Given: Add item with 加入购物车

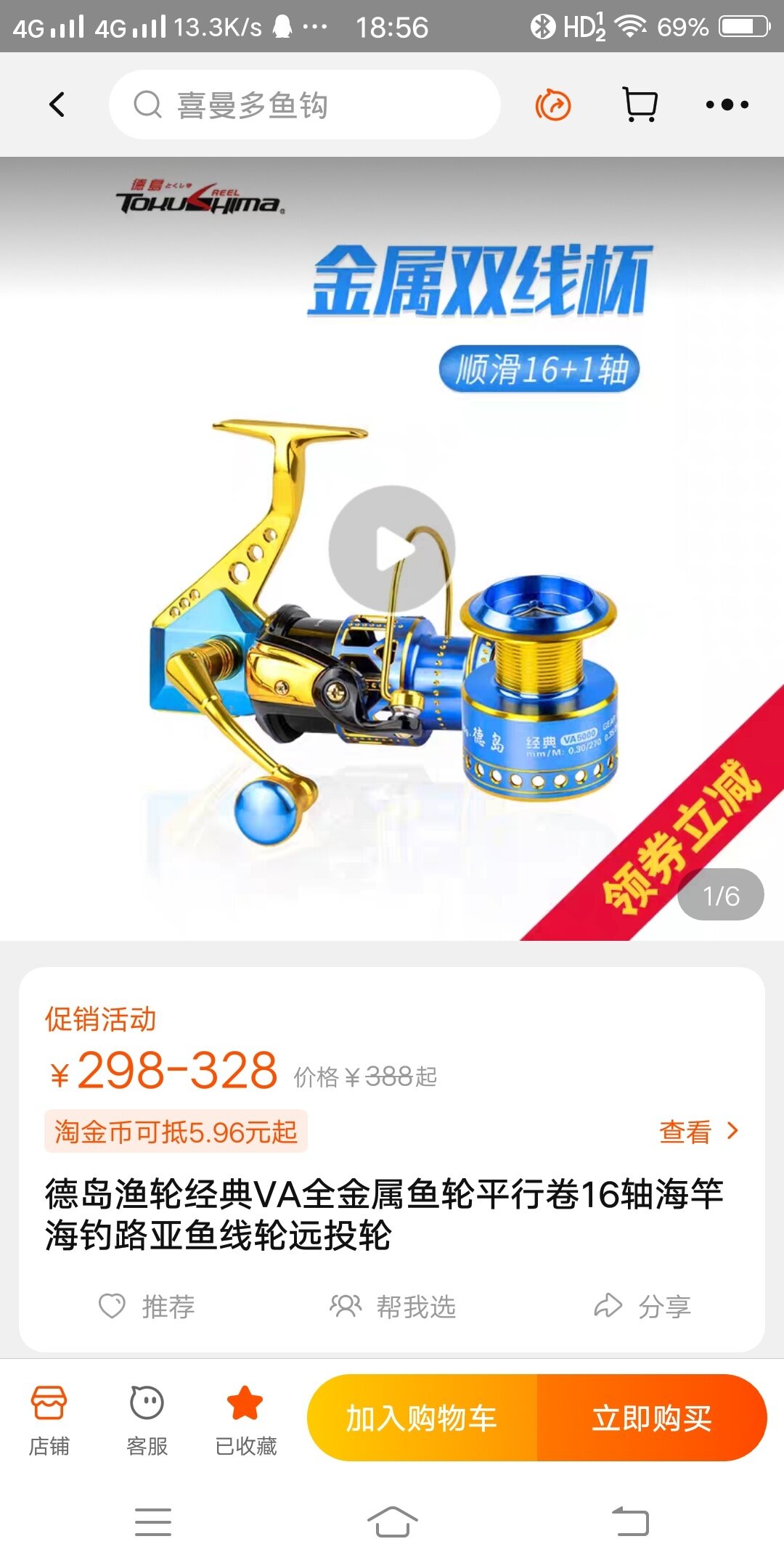Looking at the screenshot, I should 422,1418.
